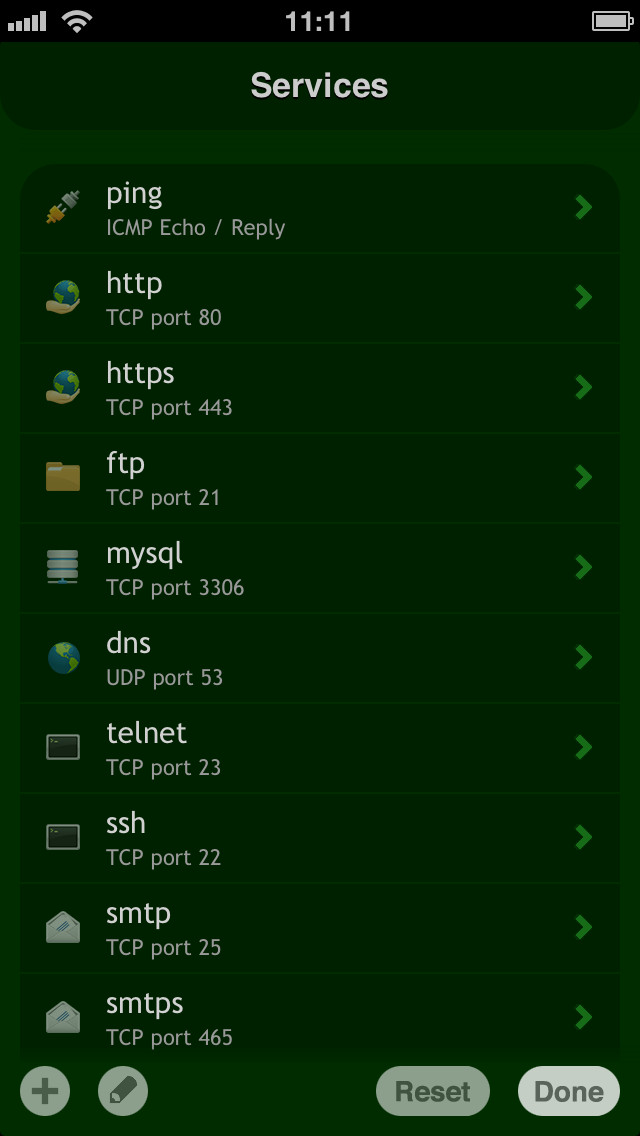
Task: Open the ssh TCP port 22 service
Action: [320, 838]
